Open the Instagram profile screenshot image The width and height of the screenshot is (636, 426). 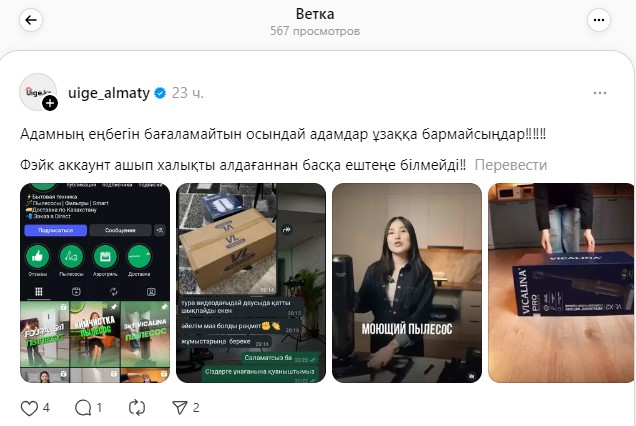pos(94,283)
